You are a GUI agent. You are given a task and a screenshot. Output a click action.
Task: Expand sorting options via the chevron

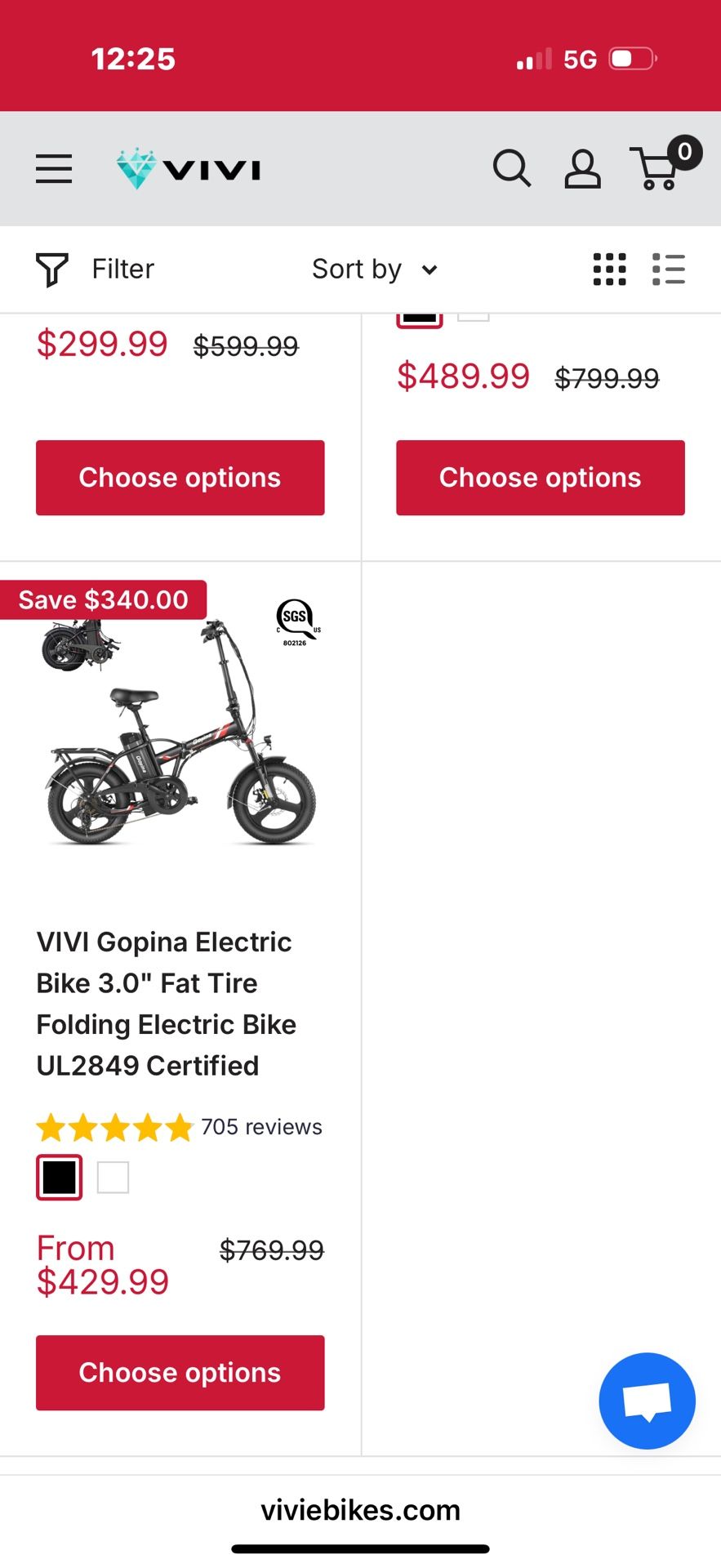point(431,269)
